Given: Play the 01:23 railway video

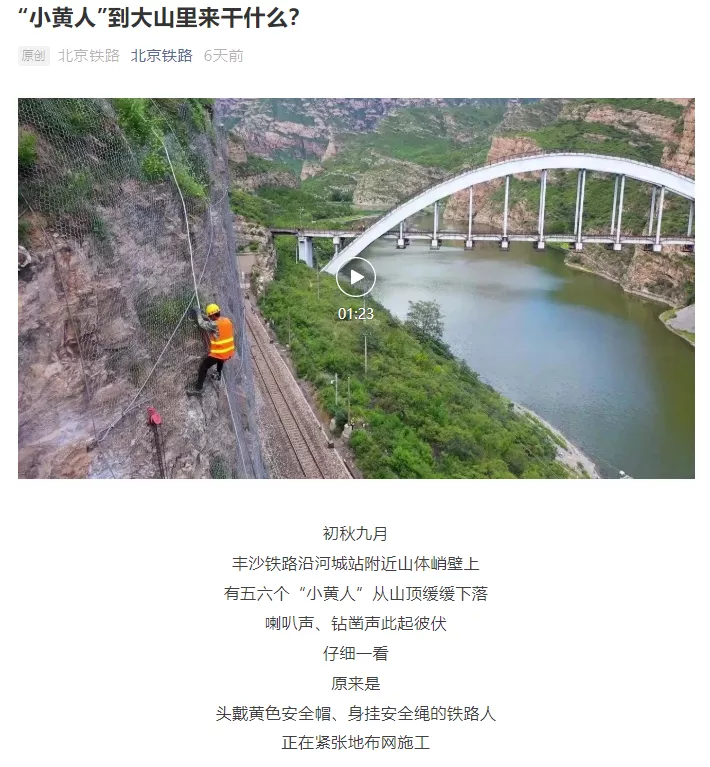Looking at the screenshot, I should click(355, 277).
